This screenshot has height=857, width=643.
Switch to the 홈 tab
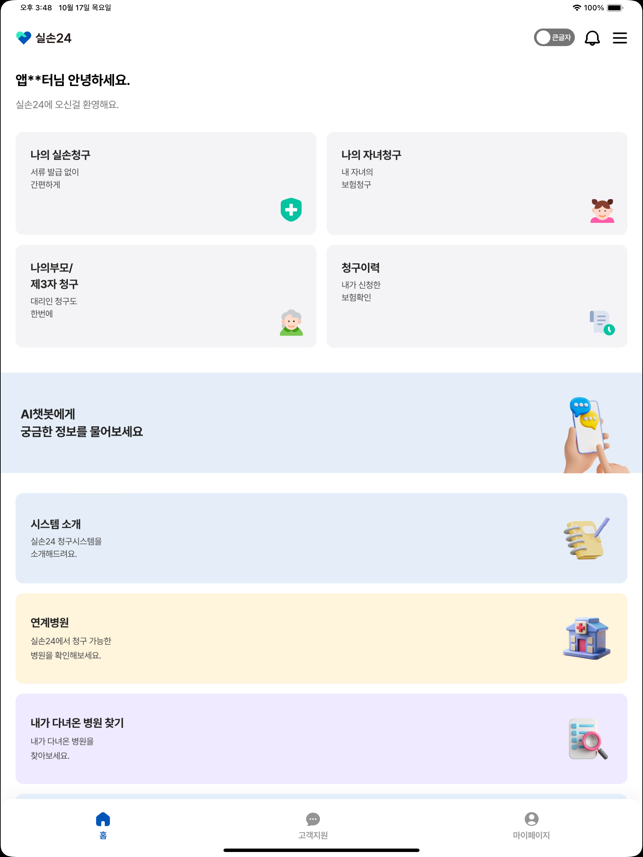click(x=103, y=825)
